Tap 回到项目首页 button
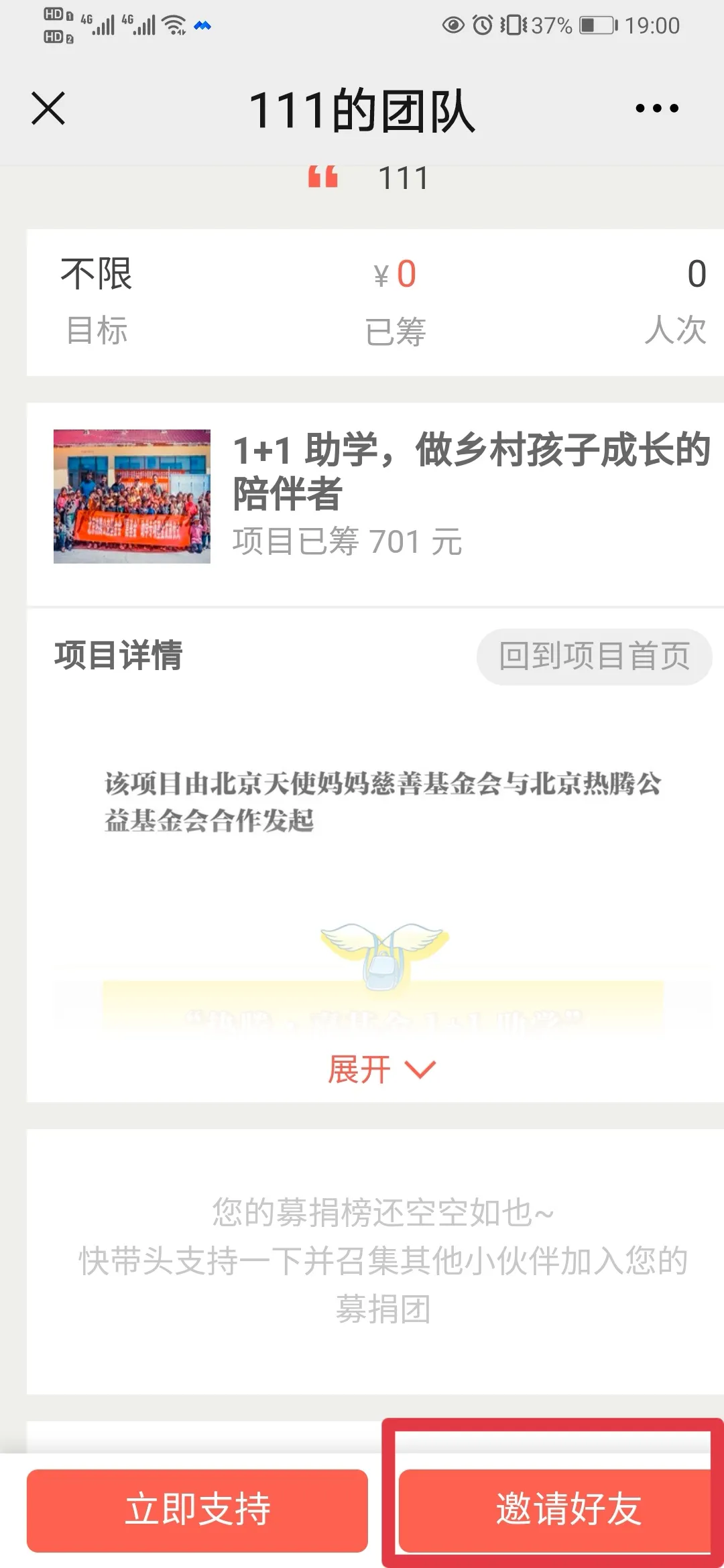This screenshot has width=724, height=1568. pos(594,657)
